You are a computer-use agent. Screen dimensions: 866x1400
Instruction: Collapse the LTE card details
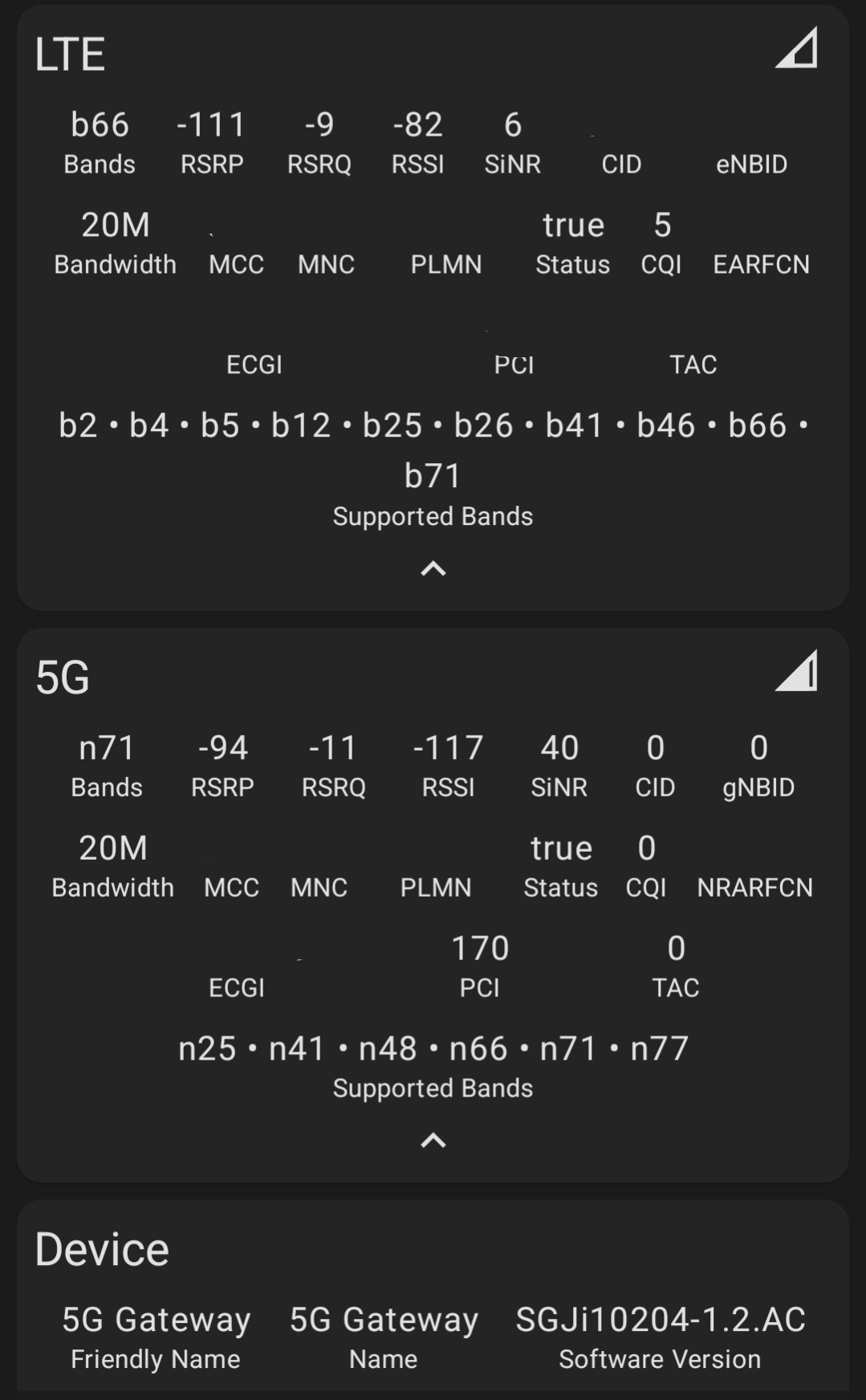(433, 569)
